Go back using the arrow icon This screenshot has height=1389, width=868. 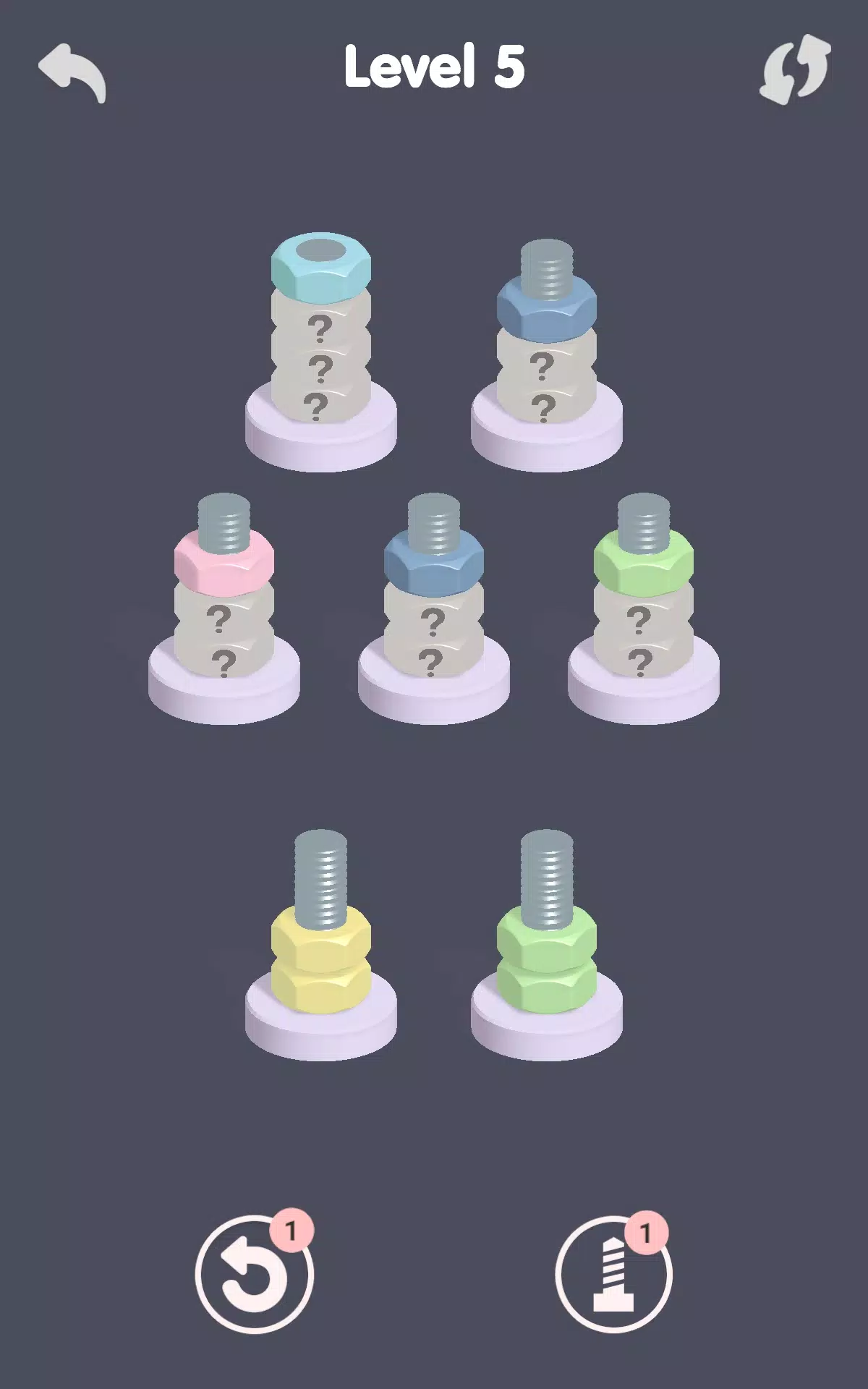coord(72,72)
